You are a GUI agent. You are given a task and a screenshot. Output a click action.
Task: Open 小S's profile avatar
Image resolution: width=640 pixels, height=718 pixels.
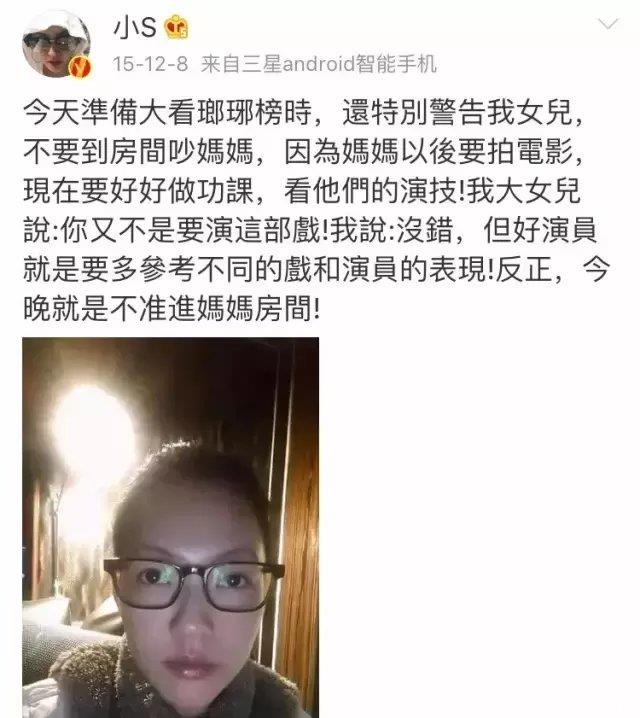pyautogui.click(x=56, y=43)
